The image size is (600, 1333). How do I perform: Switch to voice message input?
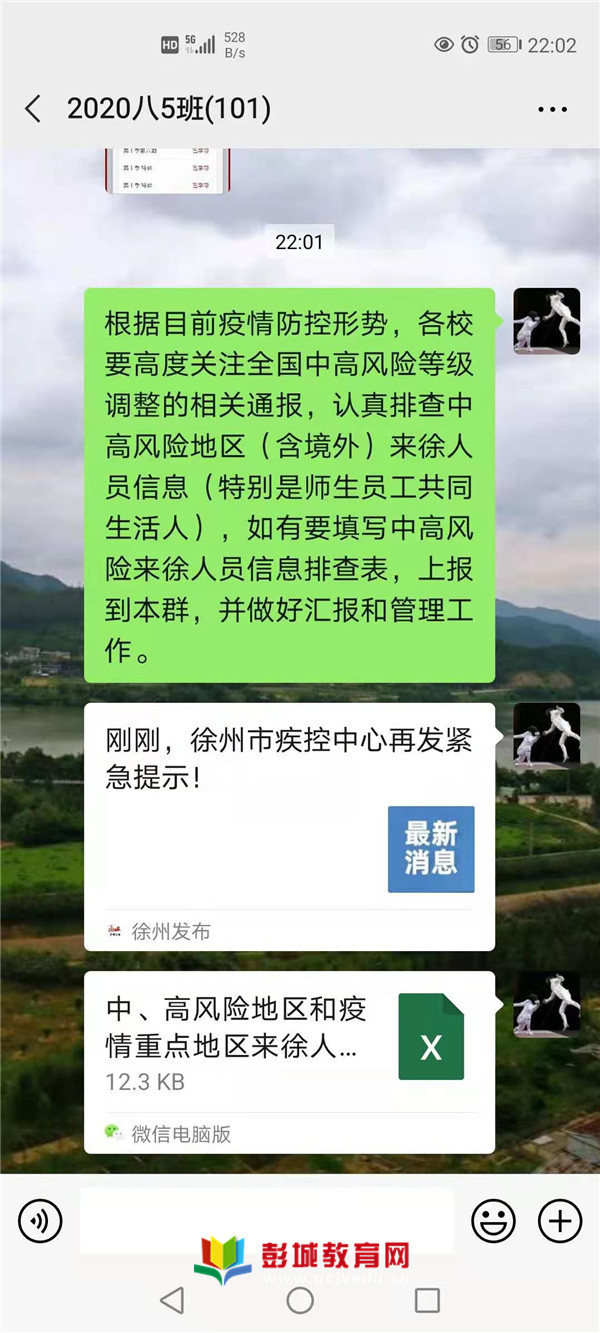[40, 1220]
